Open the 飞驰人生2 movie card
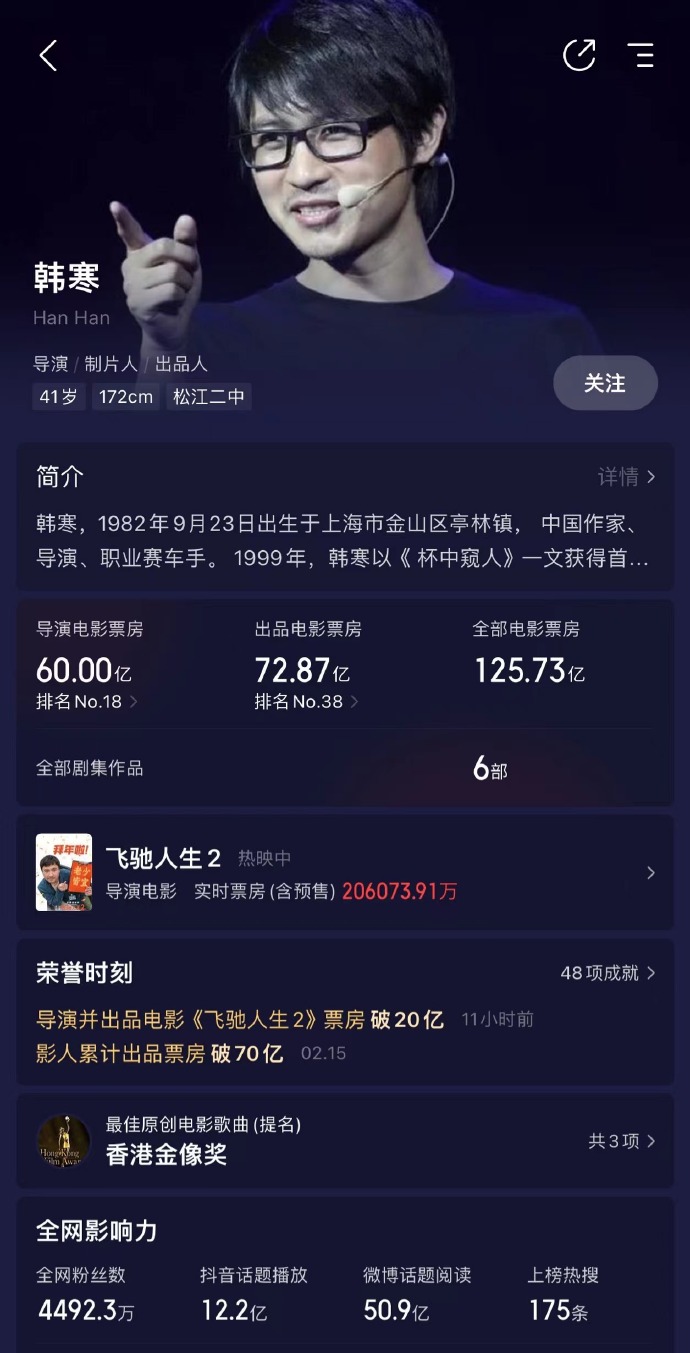Screen dimensions: 690x1353 pos(345,872)
